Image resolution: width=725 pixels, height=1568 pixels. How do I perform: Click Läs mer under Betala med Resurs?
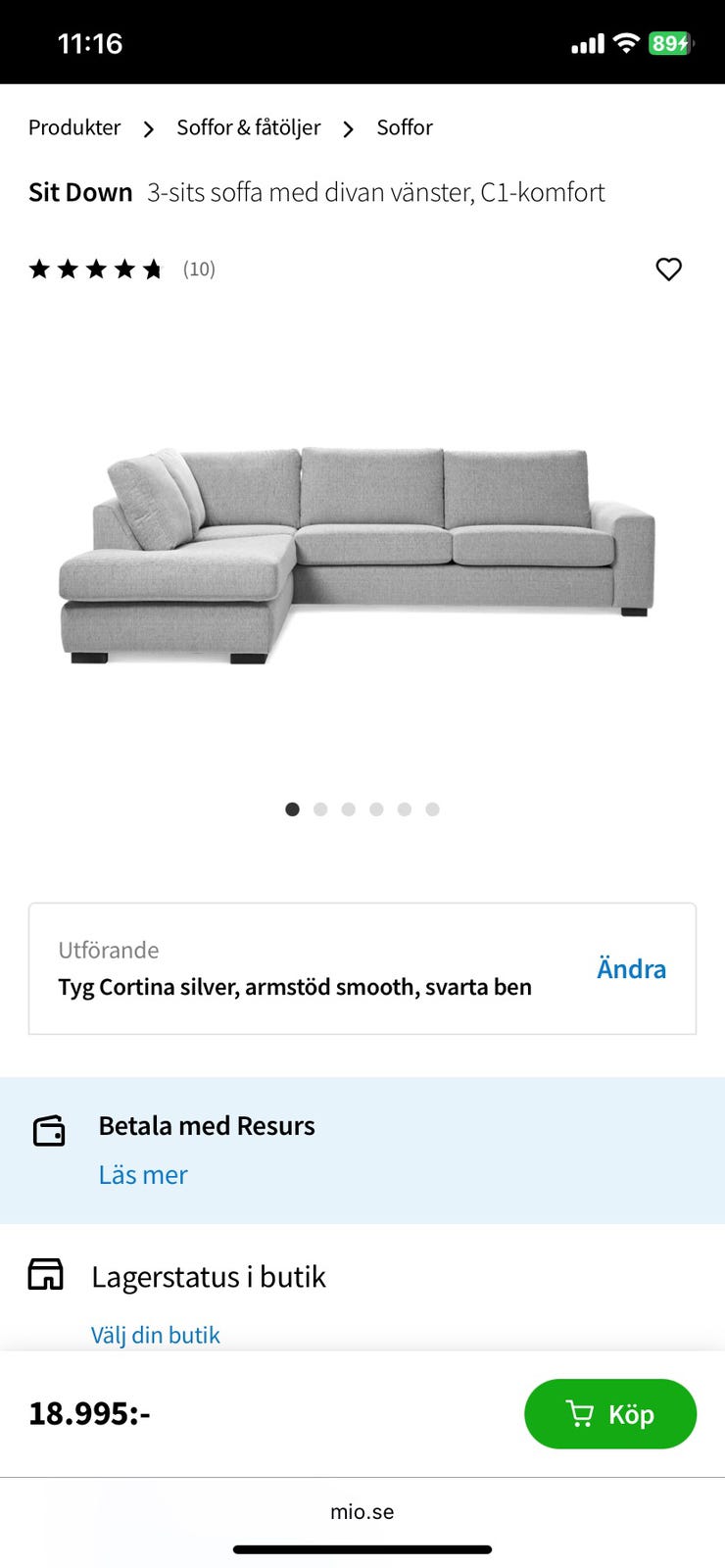pos(142,1174)
